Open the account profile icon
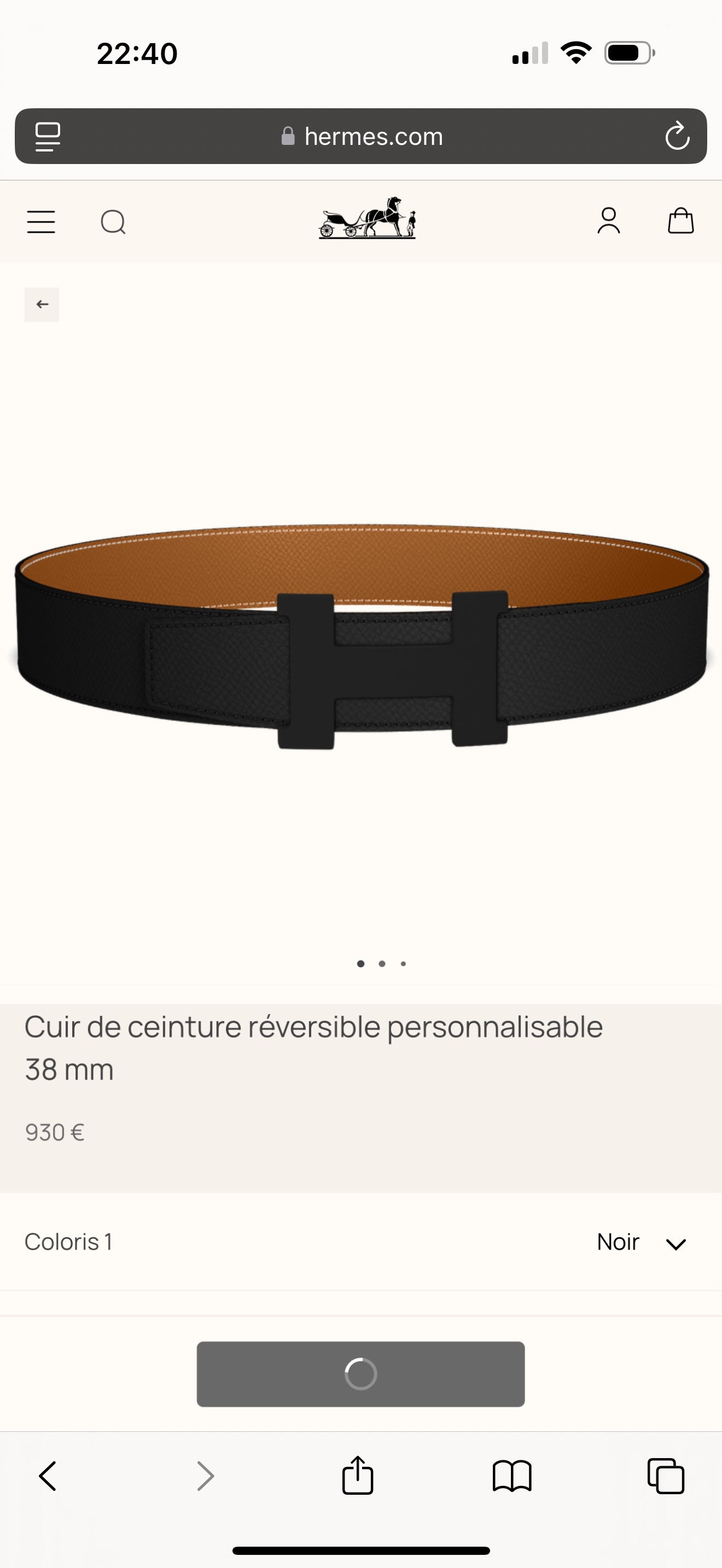Image resolution: width=722 pixels, height=1568 pixels. (609, 221)
